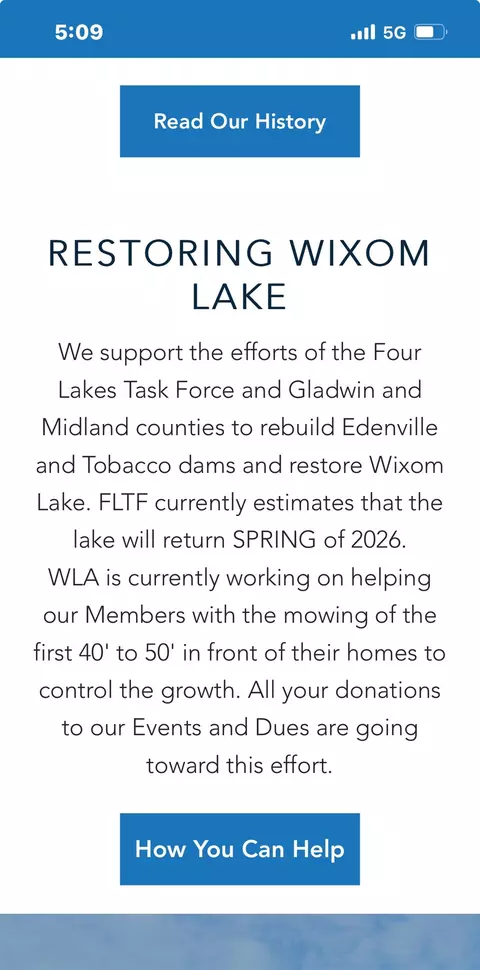Tap the Read Our History button
The image size is (480, 970).
239,121
